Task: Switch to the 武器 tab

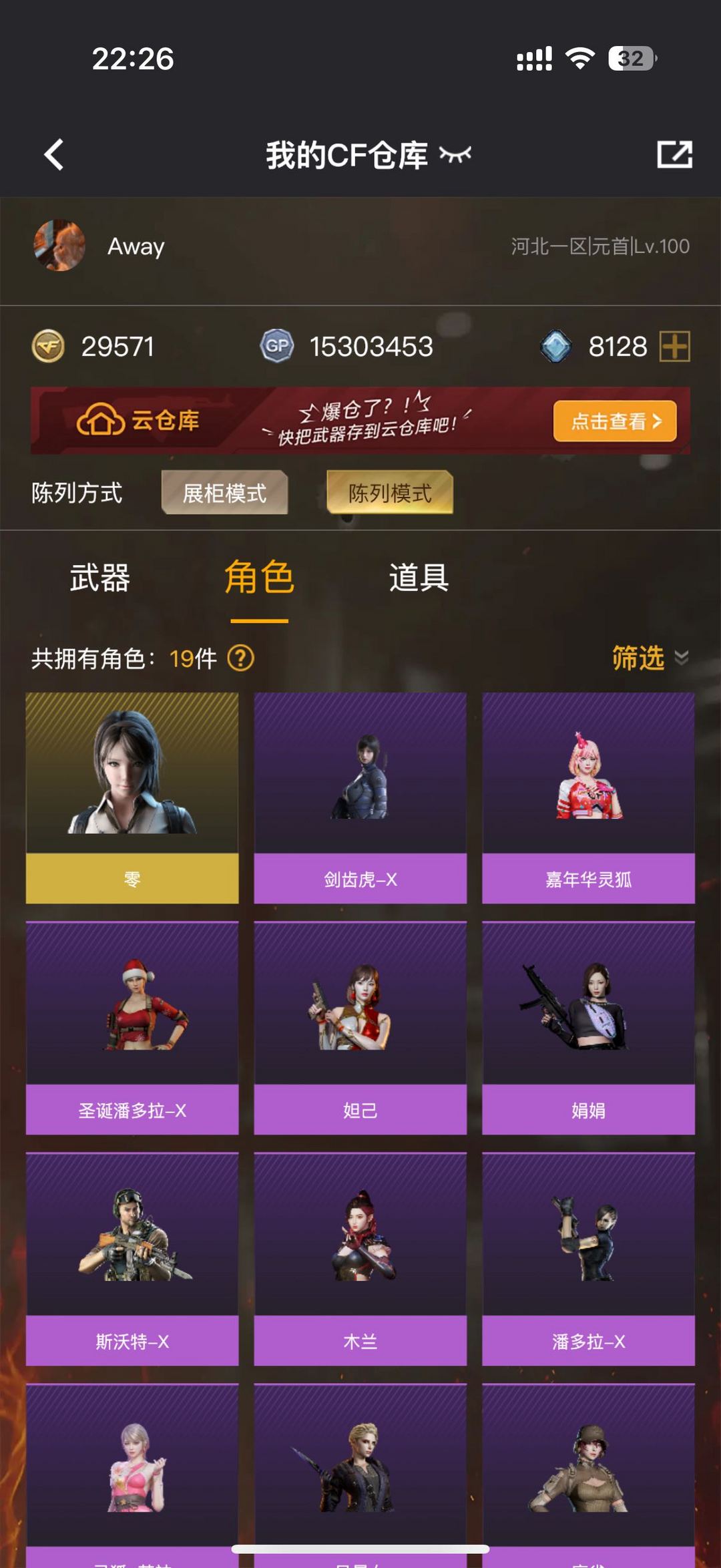Action: click(100, 577)
